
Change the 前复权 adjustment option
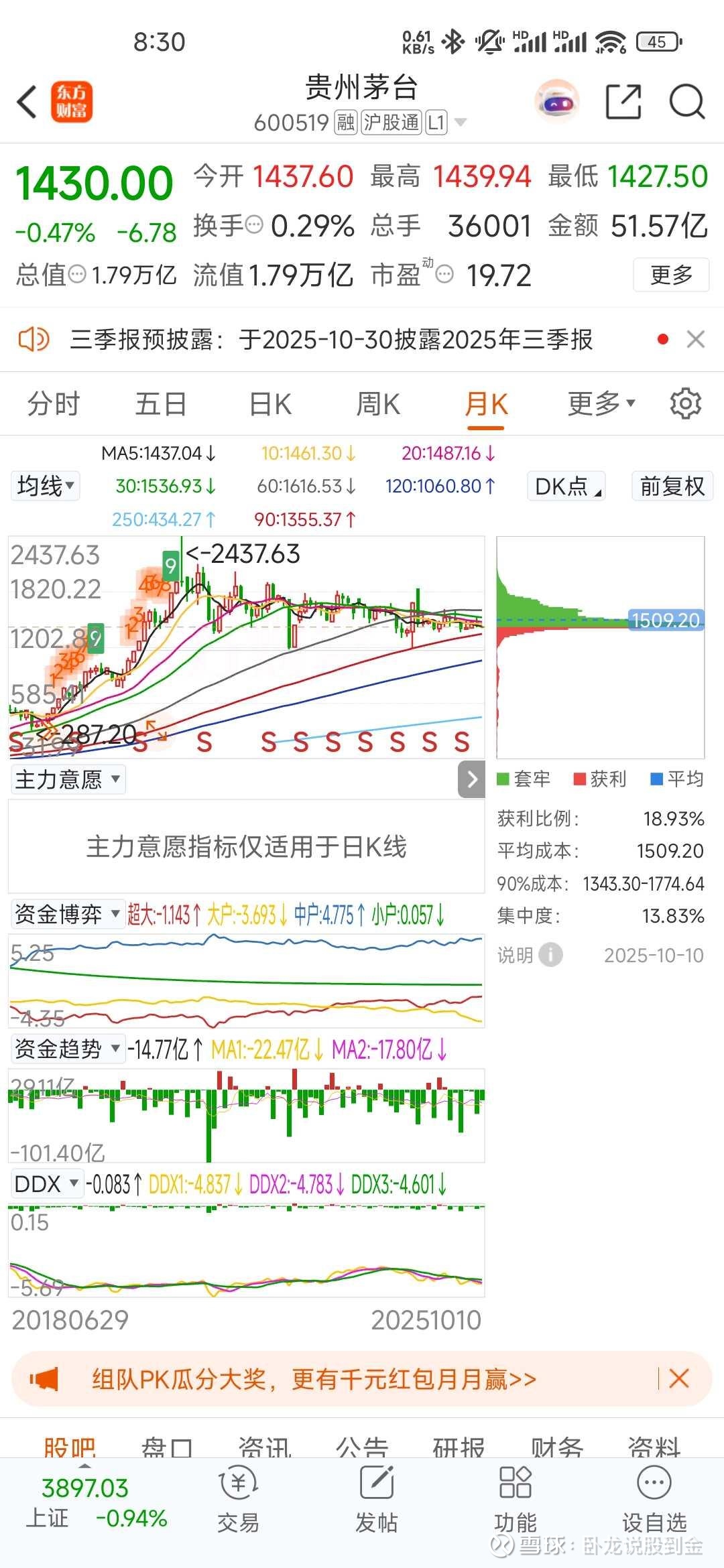tap(672, 486)
